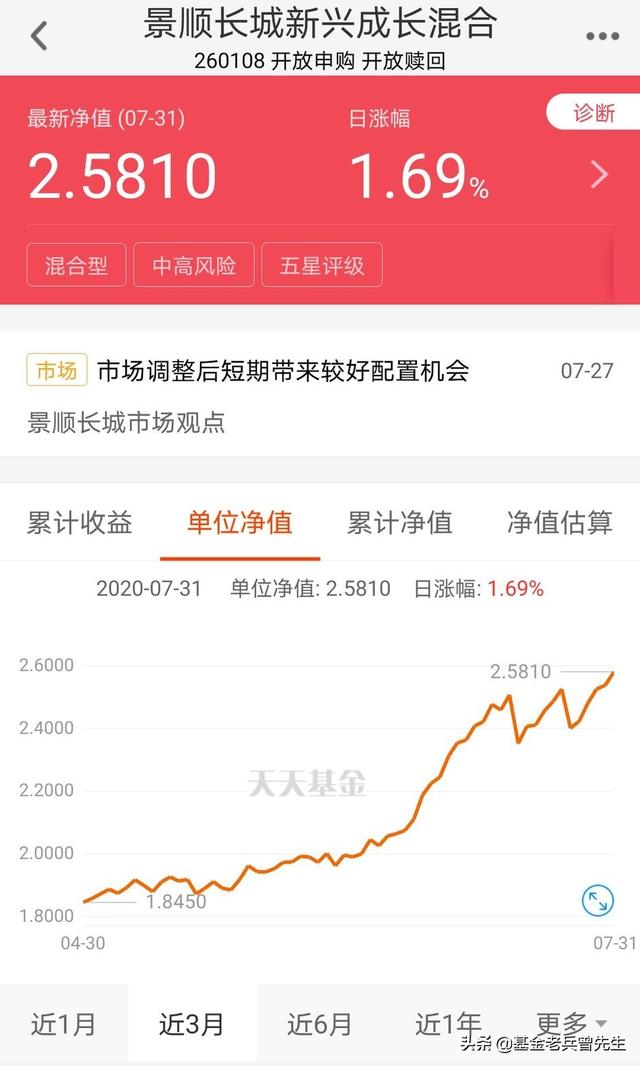The width and height of the screenshot is (640, 1066).
Task: Switch to the 累计收益 tab
Action: pyautogui.click(x=79, y=522)
